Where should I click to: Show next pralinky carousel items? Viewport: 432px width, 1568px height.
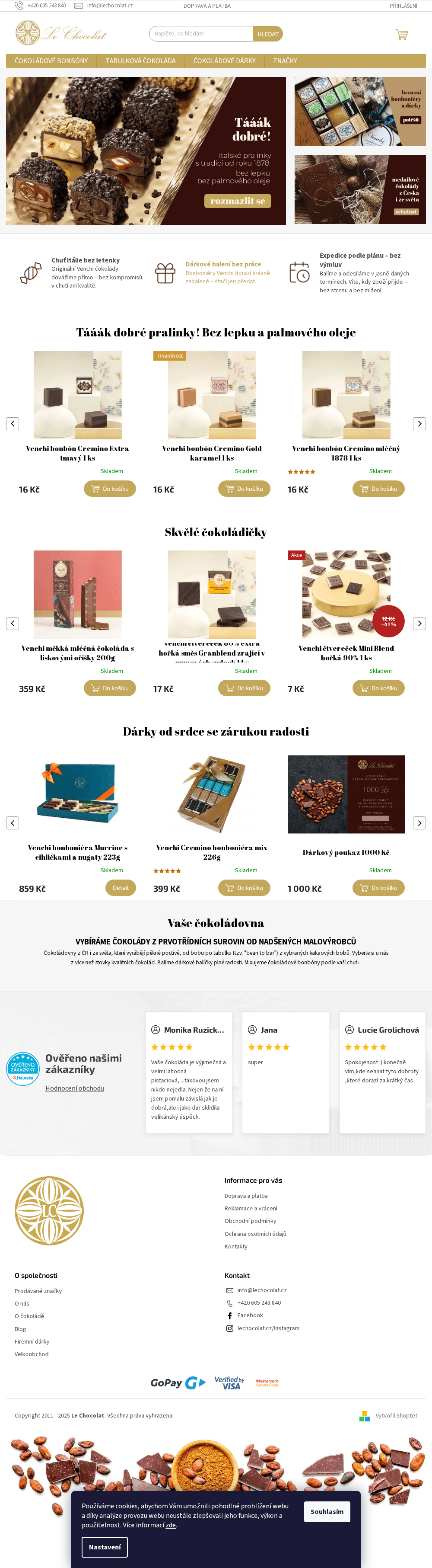click(419, 424)
